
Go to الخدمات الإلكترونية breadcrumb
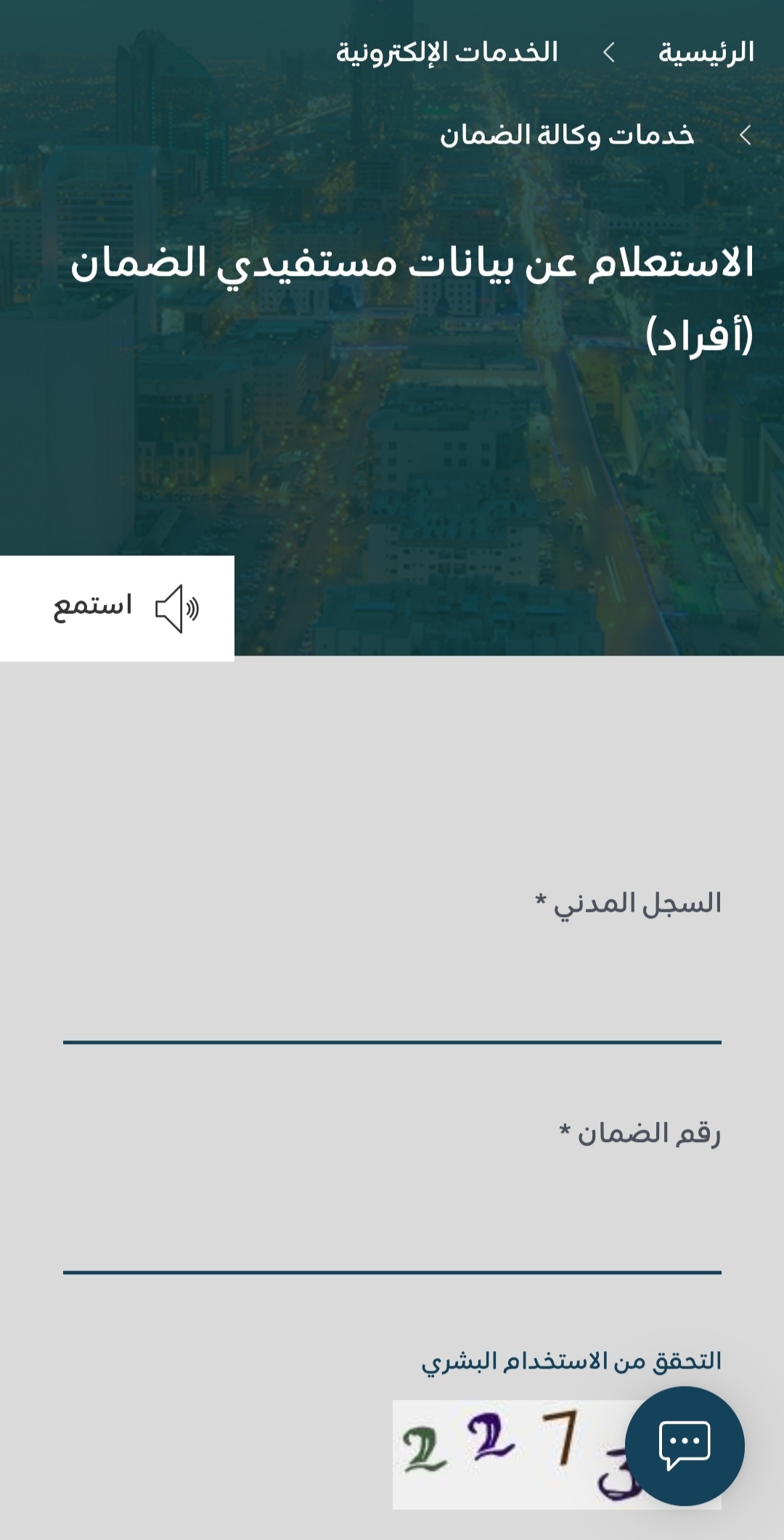tap(446, 52)
